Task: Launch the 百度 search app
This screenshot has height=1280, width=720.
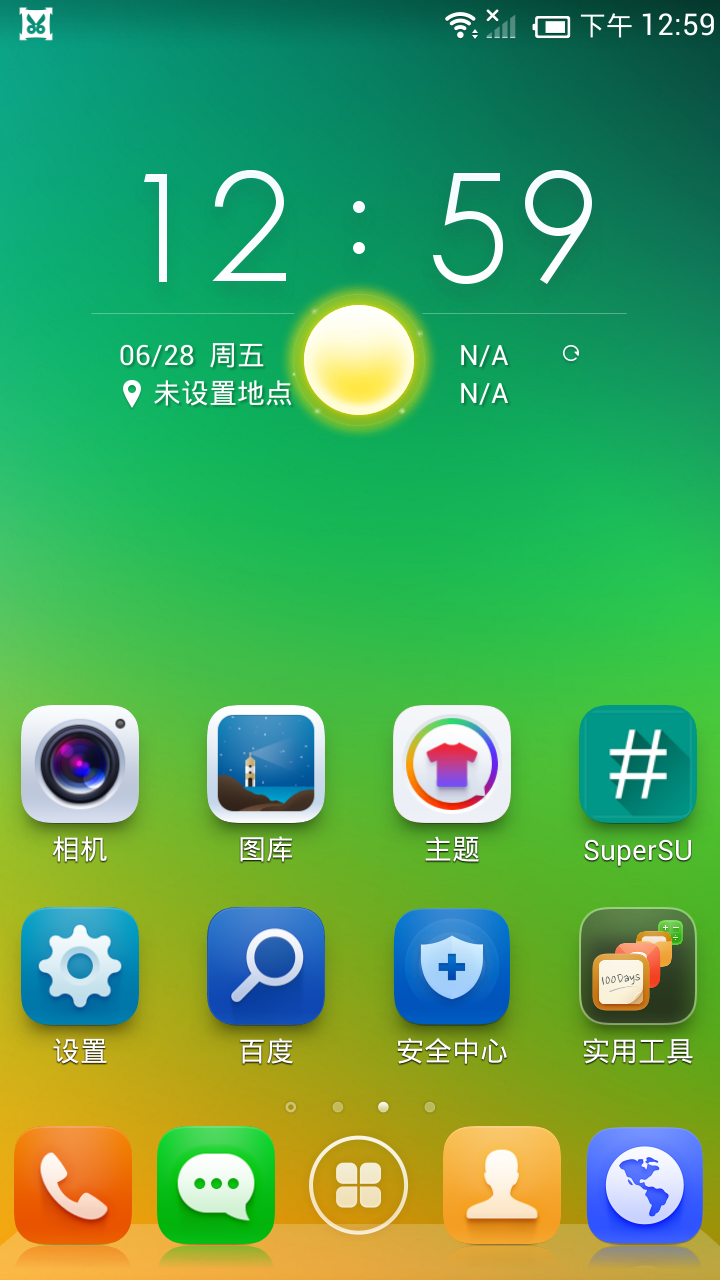Action: pos(266,967)
